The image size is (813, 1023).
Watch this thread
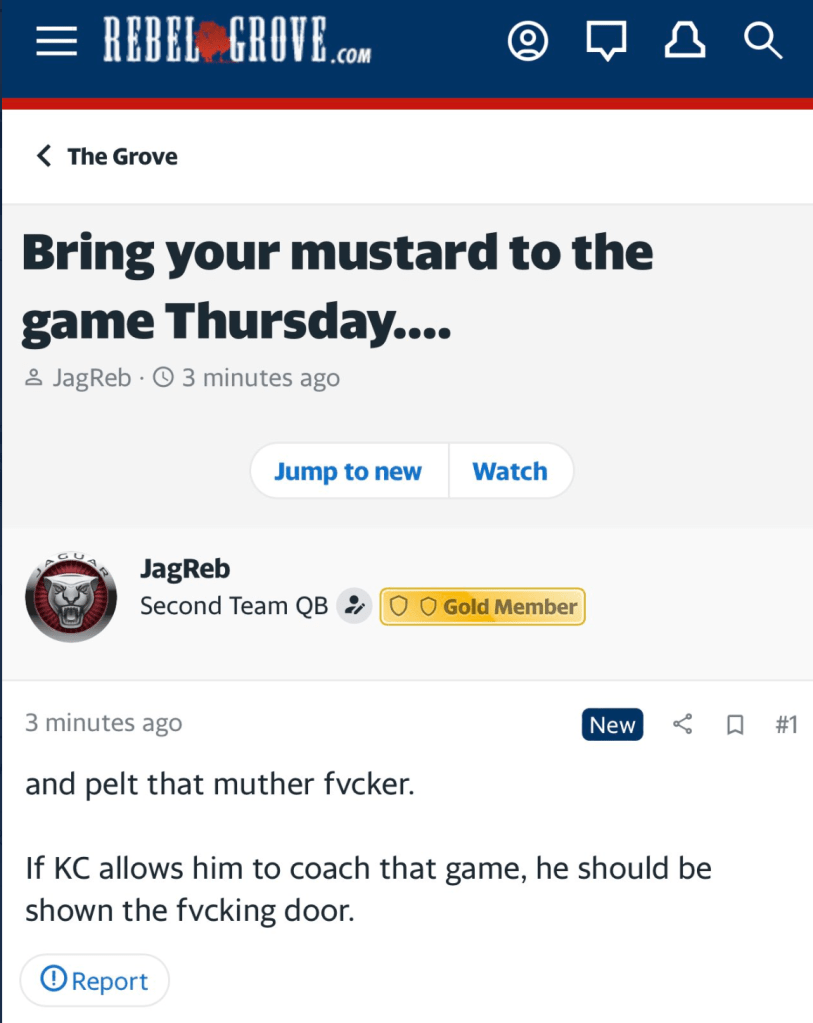point(510,471)
